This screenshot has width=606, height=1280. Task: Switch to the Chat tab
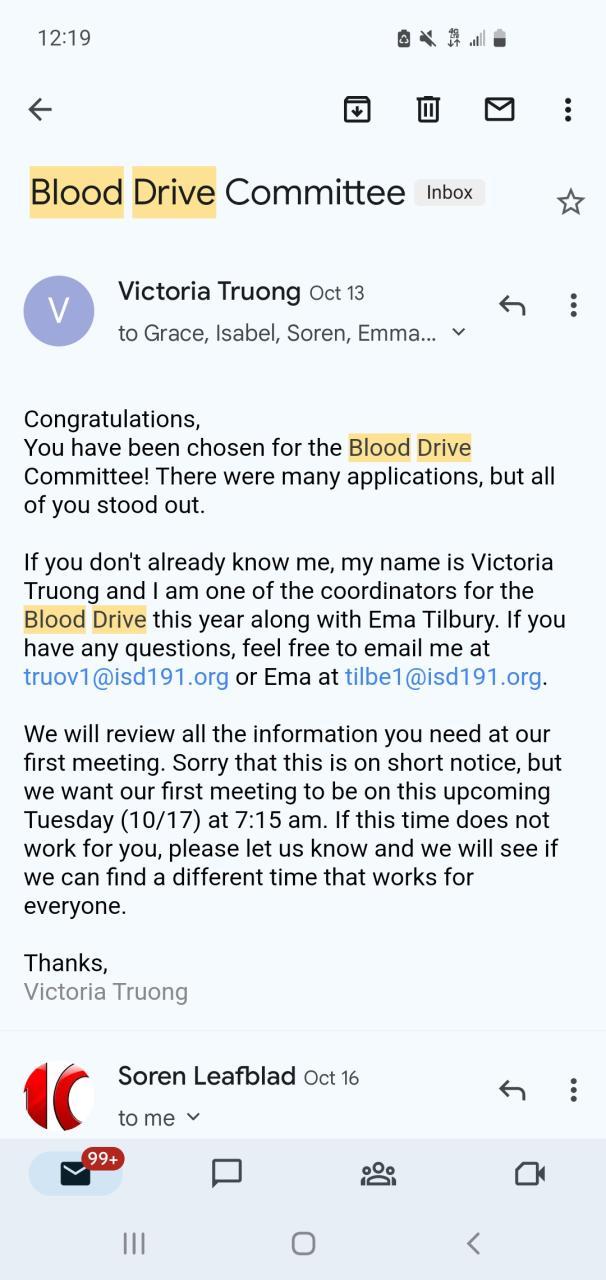click(x=227, y=1173)
